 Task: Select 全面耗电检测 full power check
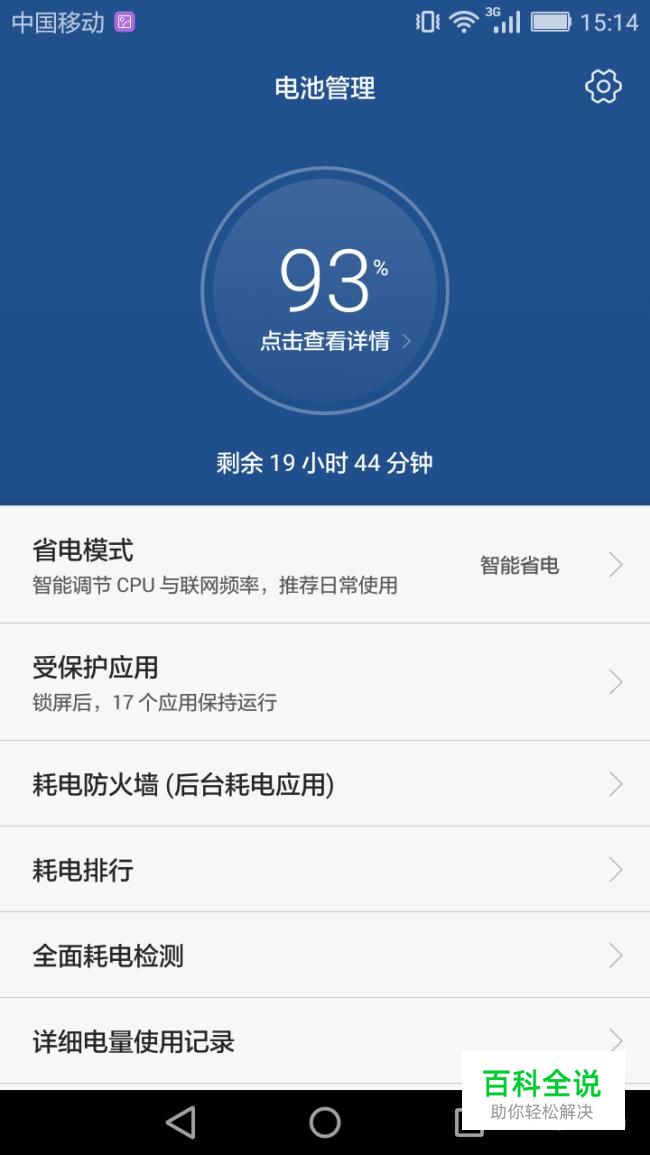[325, 956]
